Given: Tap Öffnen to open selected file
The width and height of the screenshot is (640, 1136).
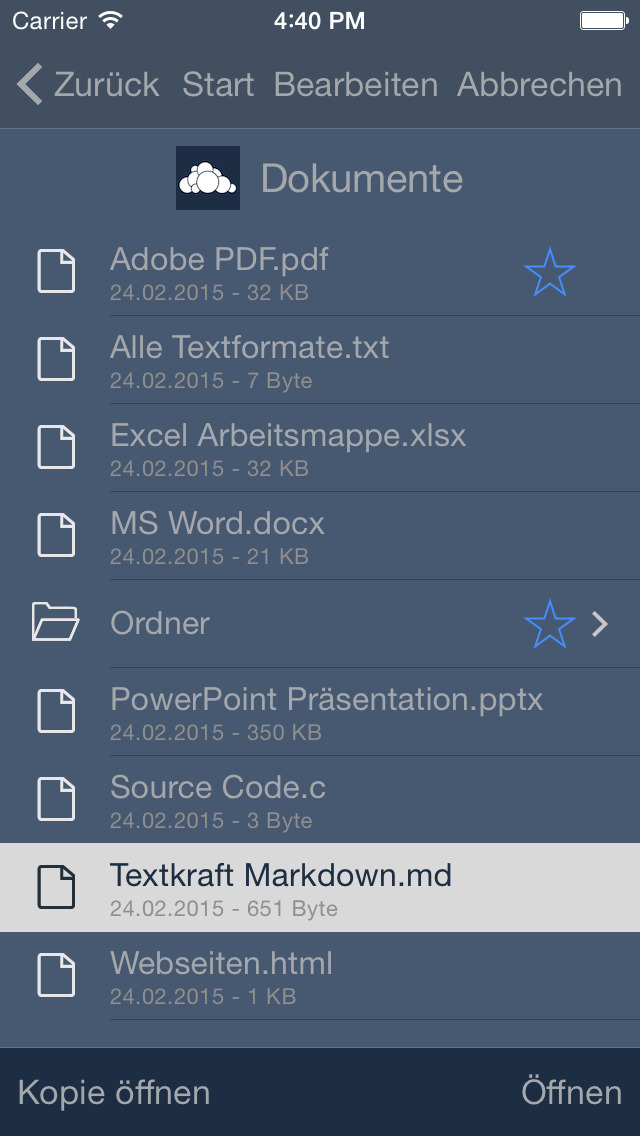Looking at the screenshot, I should point(571,1093).
